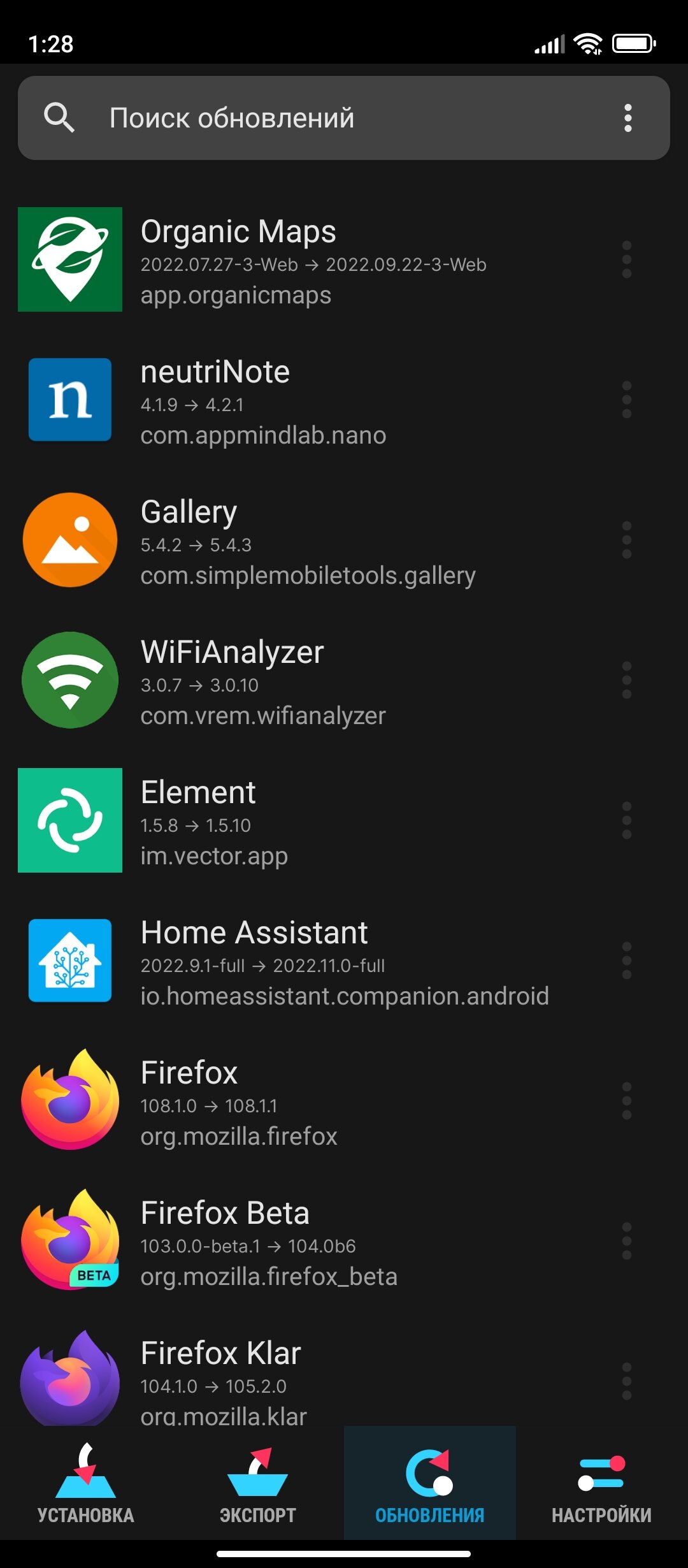The width and height of the screenshot is (688, 1568).
Task: Open the three-dot menu for Organic Maps
Action: pyautogui.click(x=627, y=259)
